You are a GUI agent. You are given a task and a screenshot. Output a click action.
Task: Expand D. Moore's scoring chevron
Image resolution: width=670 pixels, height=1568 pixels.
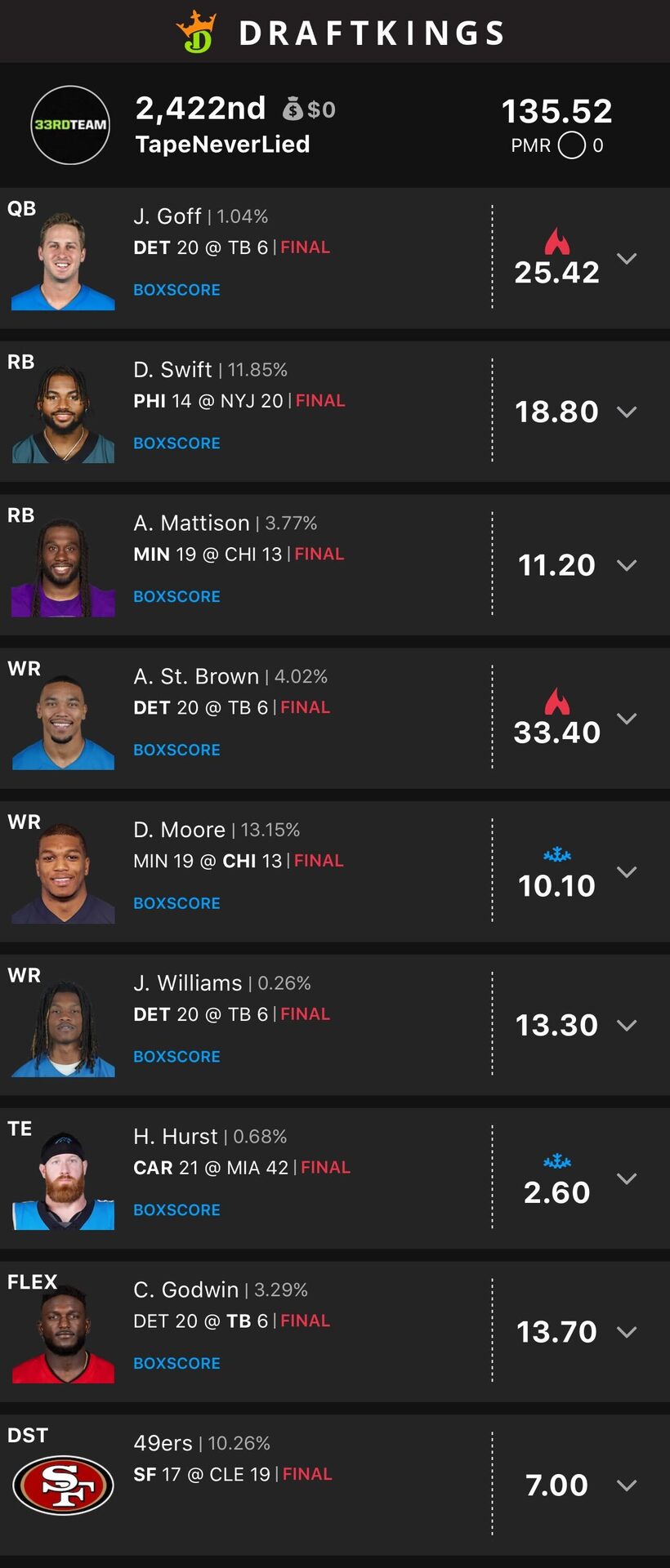click(626, 872)
